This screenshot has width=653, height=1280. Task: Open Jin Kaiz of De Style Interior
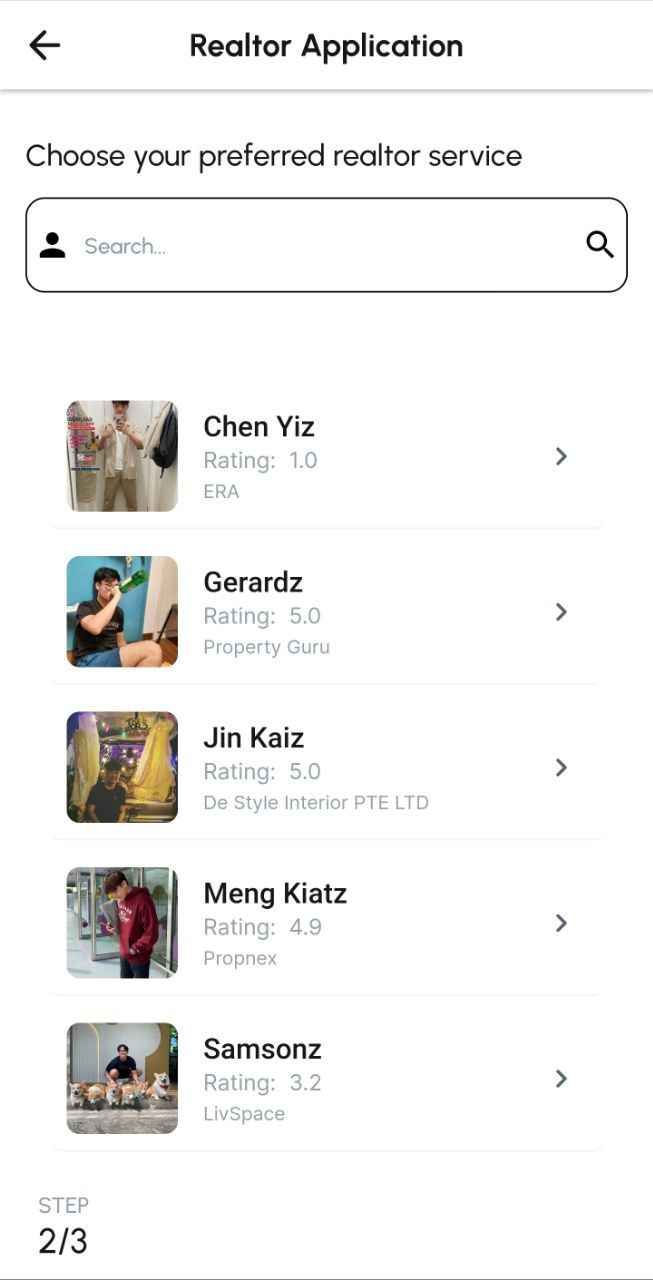(x=326, y=768)
